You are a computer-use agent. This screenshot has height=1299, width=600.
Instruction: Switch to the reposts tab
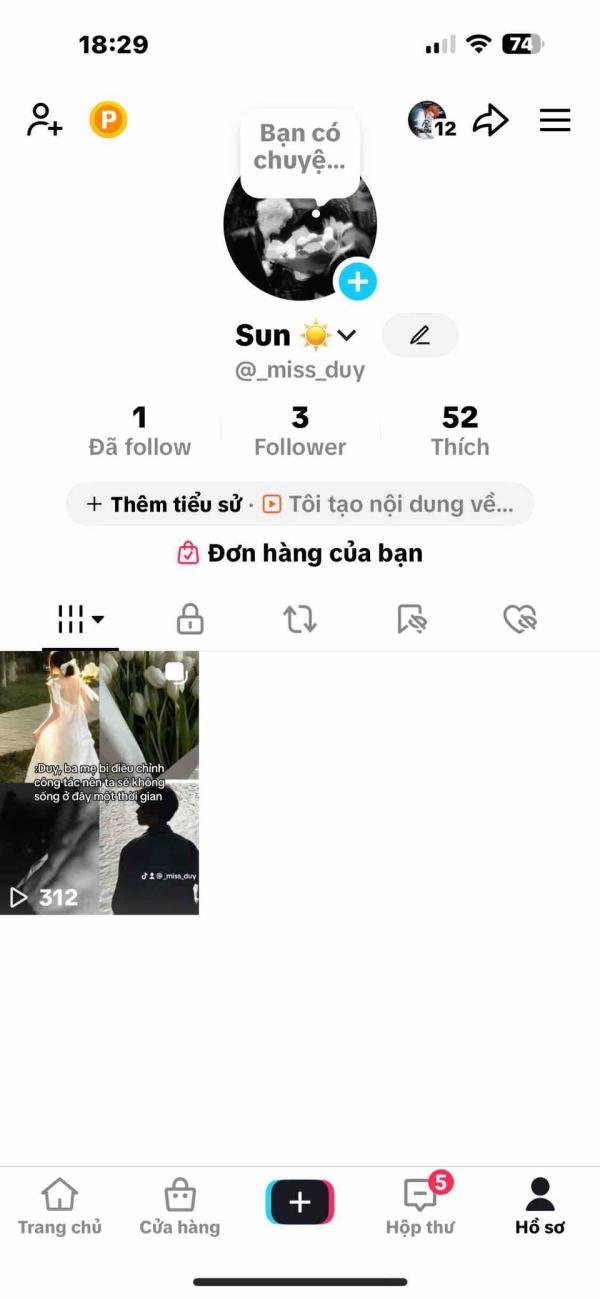[300, 620]
